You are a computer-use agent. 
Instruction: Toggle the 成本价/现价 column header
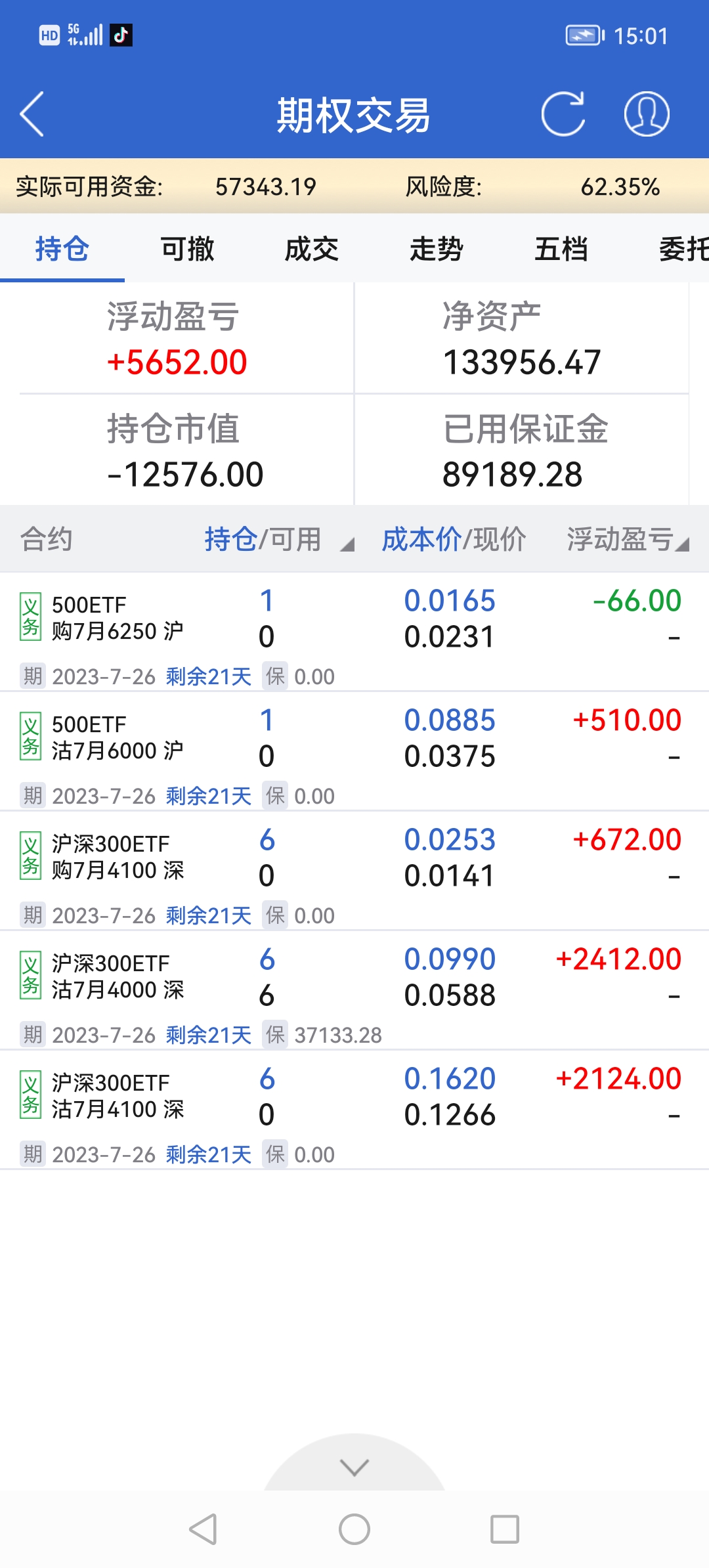point(454,540)
